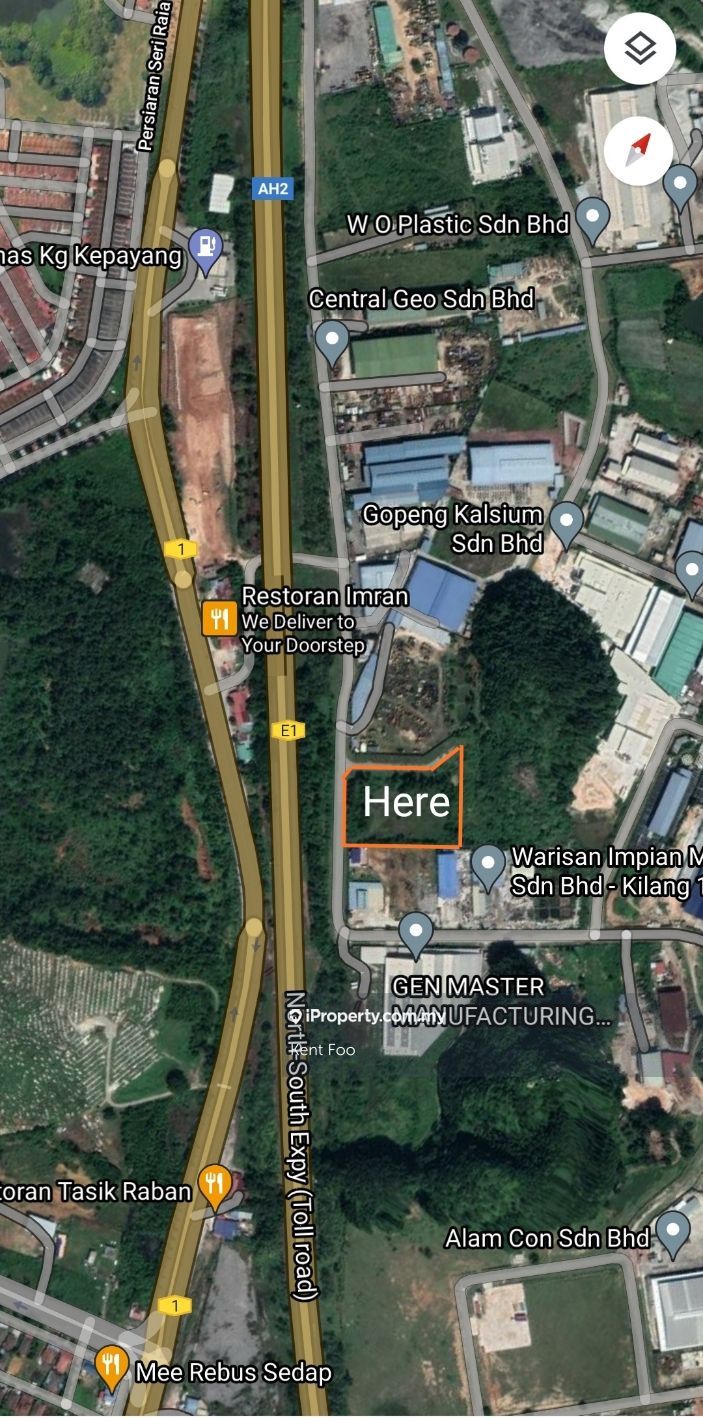Select the Gopeng Kalsium Sdn Bhd pin
703x1419 pixels.
click(567, 522)
